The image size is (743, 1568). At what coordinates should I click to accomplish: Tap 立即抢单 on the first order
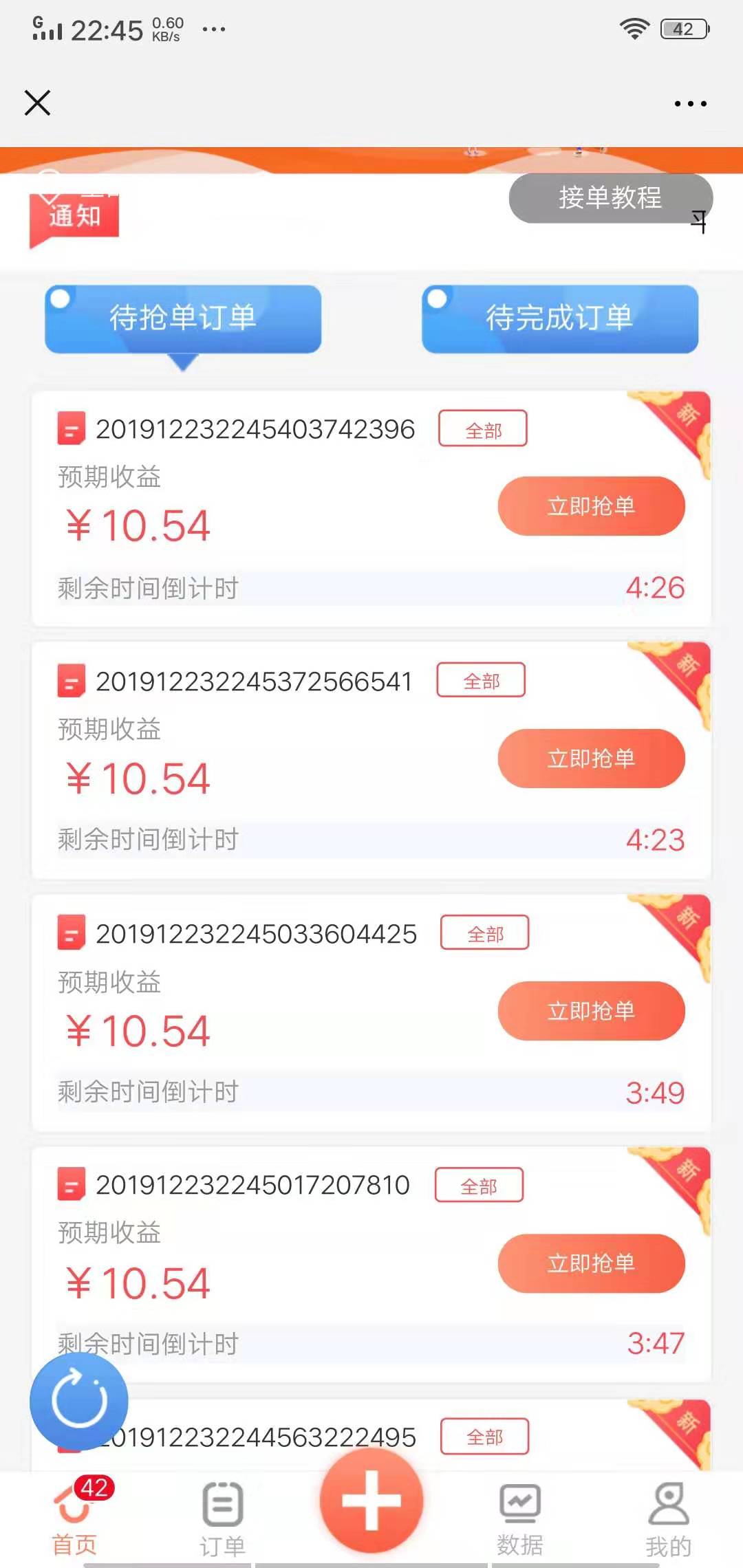(x=591, y=506)
